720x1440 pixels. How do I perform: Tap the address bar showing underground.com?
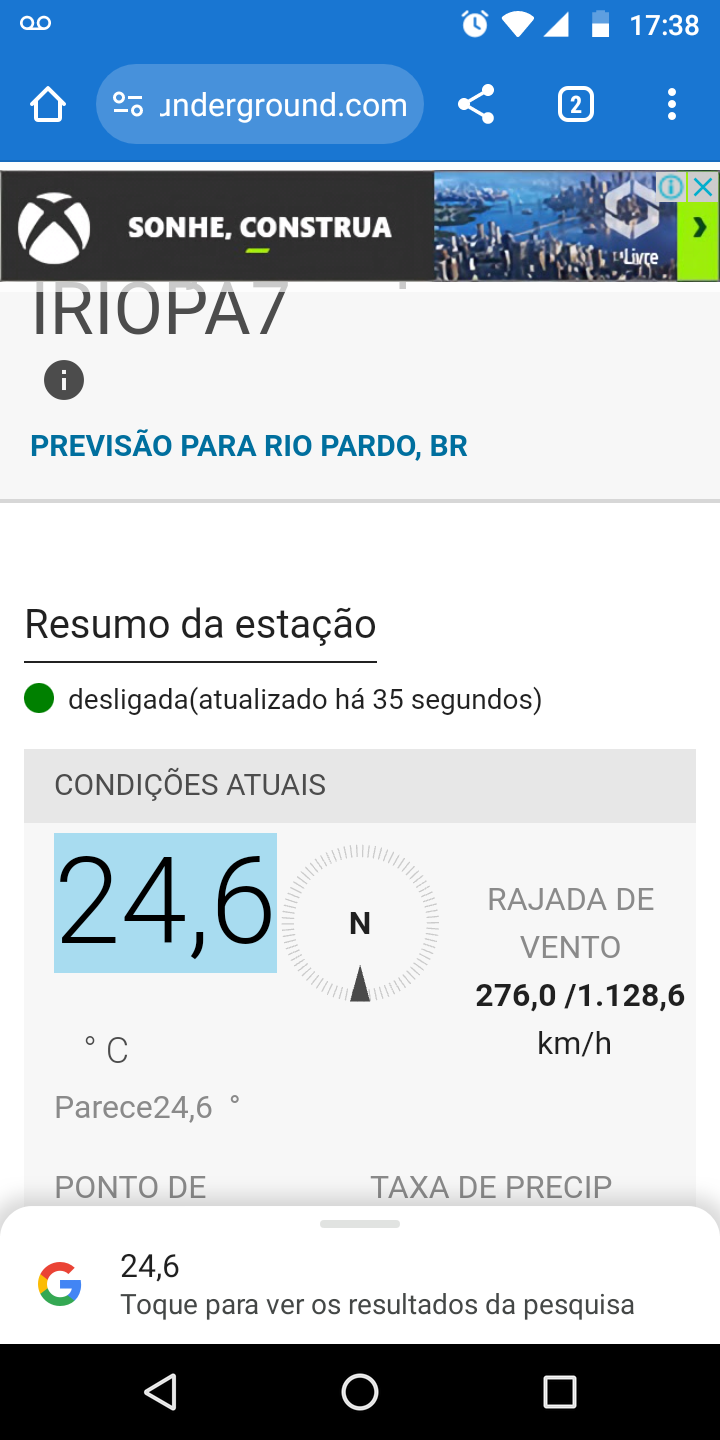260,104
